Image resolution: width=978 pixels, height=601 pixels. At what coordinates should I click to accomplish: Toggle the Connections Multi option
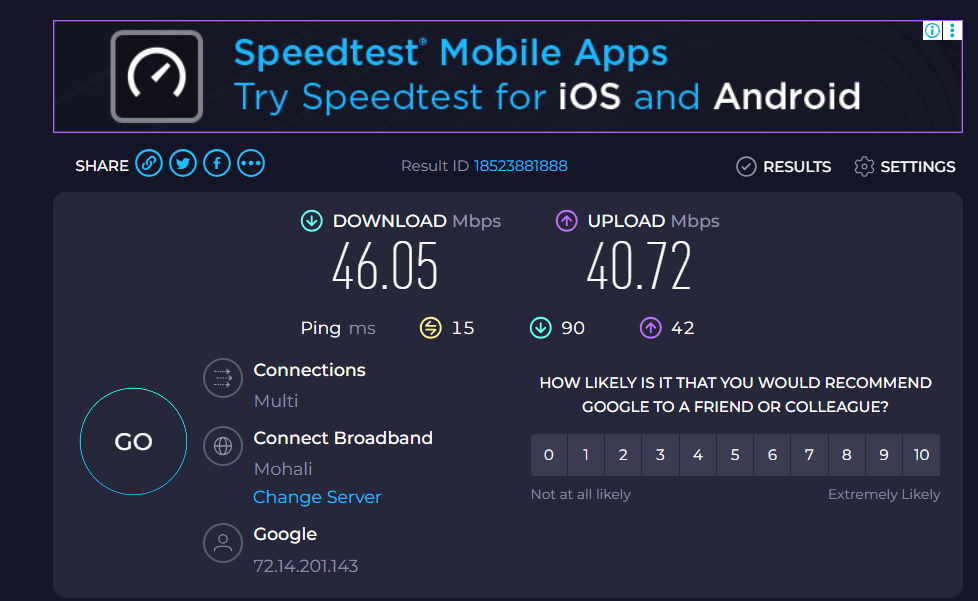(x=223, y=378)
